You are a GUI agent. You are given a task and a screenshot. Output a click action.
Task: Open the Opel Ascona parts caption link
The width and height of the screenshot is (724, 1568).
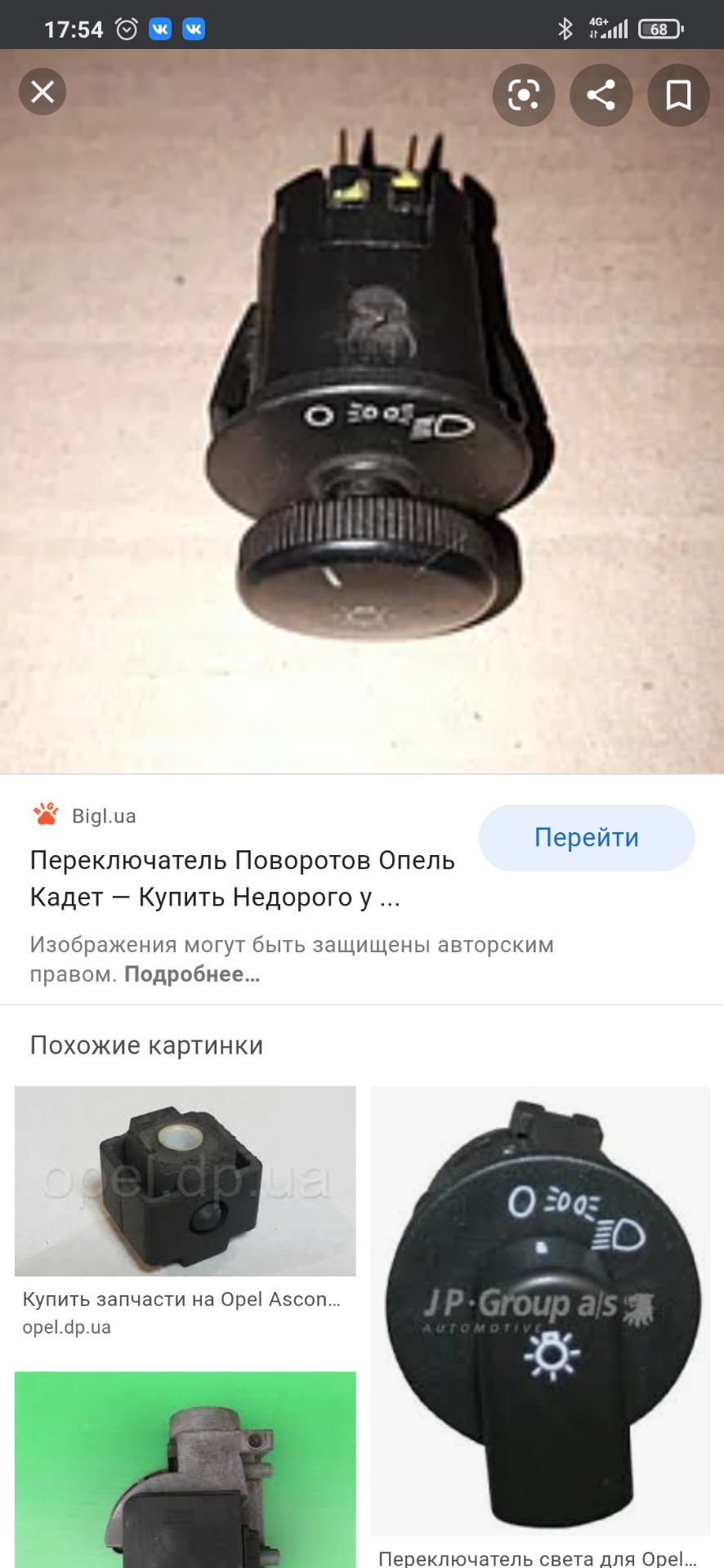coord(184,1299)
